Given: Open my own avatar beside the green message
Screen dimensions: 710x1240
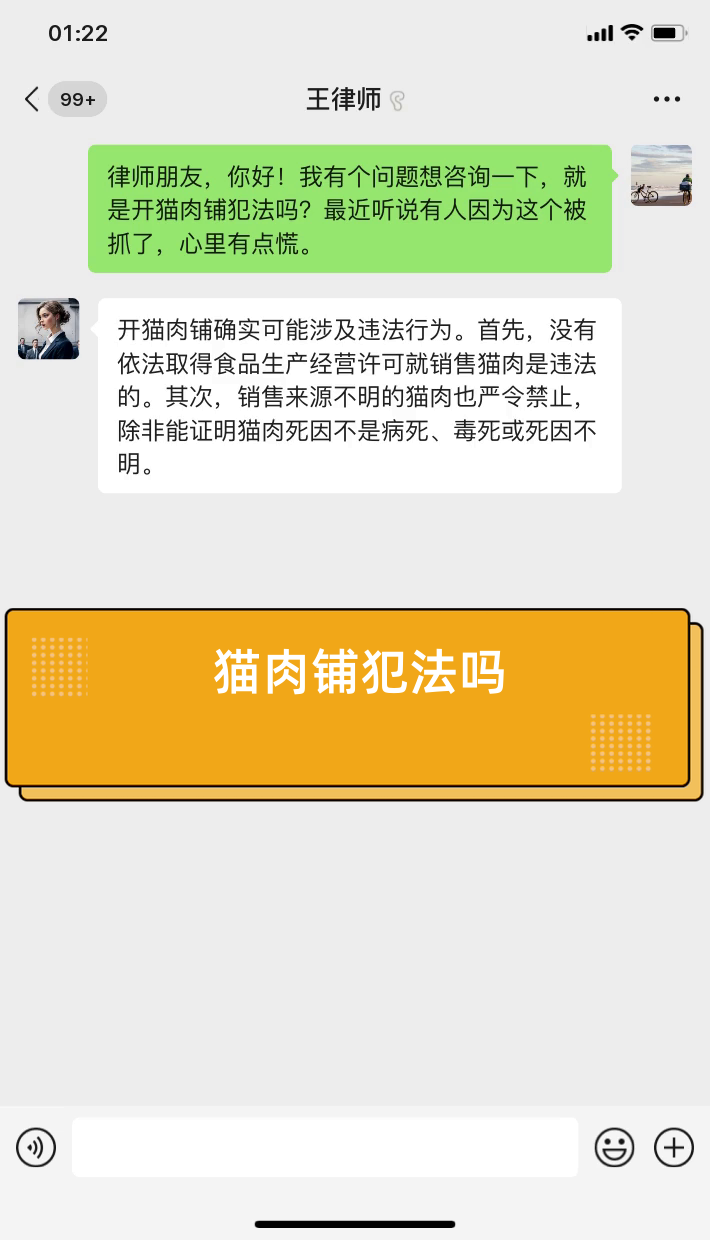Looking at the screenshot, I should pyautogui.click(x=661, y=176).
